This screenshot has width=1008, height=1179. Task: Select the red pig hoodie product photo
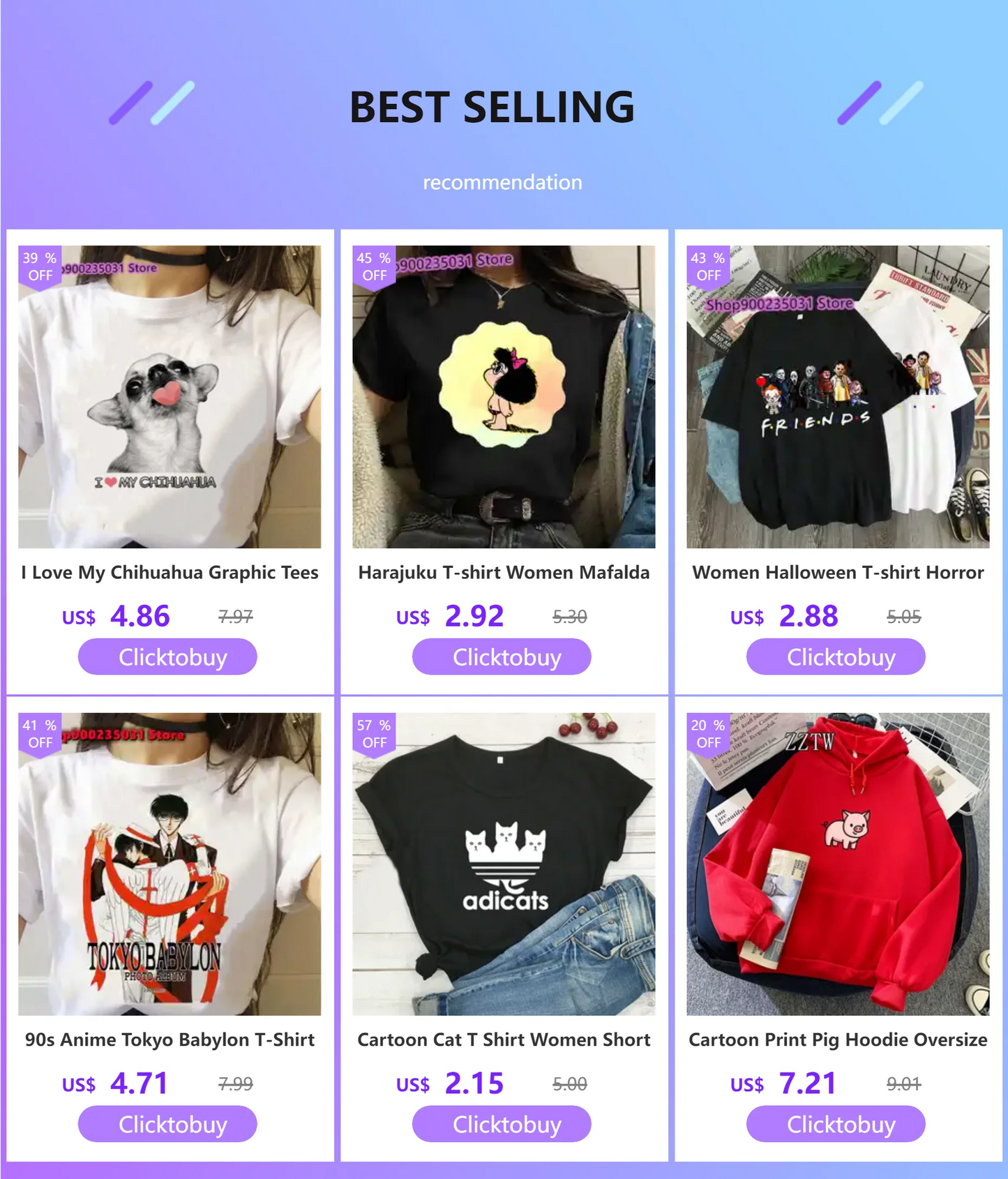pos(835,862)
